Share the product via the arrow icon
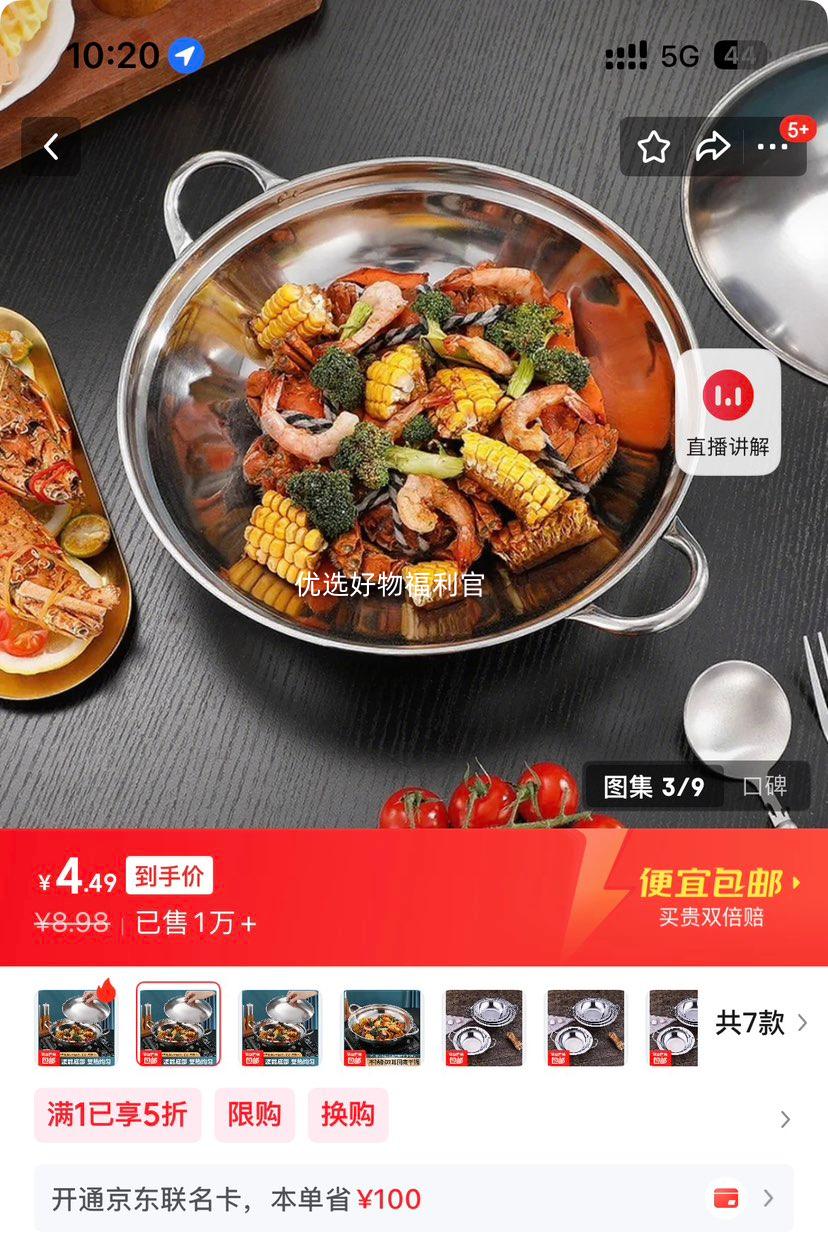The height and width of the screenshot is (1237, 828). pyautogui.click(x=714, y=145)
